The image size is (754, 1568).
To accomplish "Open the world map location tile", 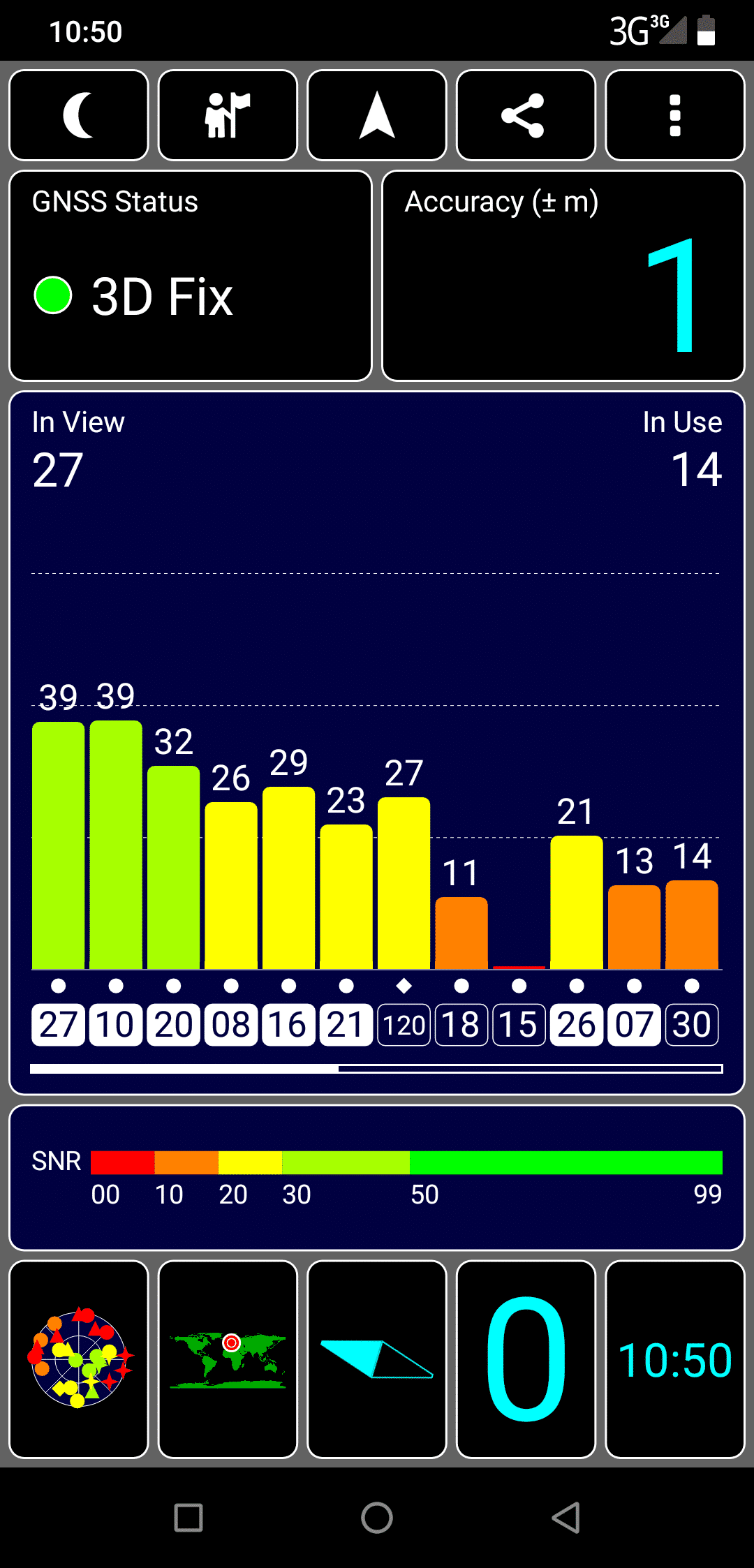I will pyautogui.click(x=228, y=1359).
